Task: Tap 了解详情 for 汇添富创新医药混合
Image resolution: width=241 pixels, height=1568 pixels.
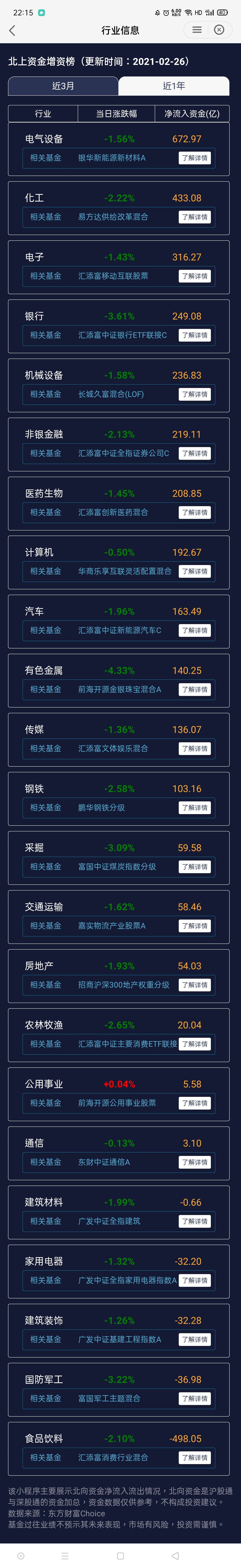Action: pos(195,513)
